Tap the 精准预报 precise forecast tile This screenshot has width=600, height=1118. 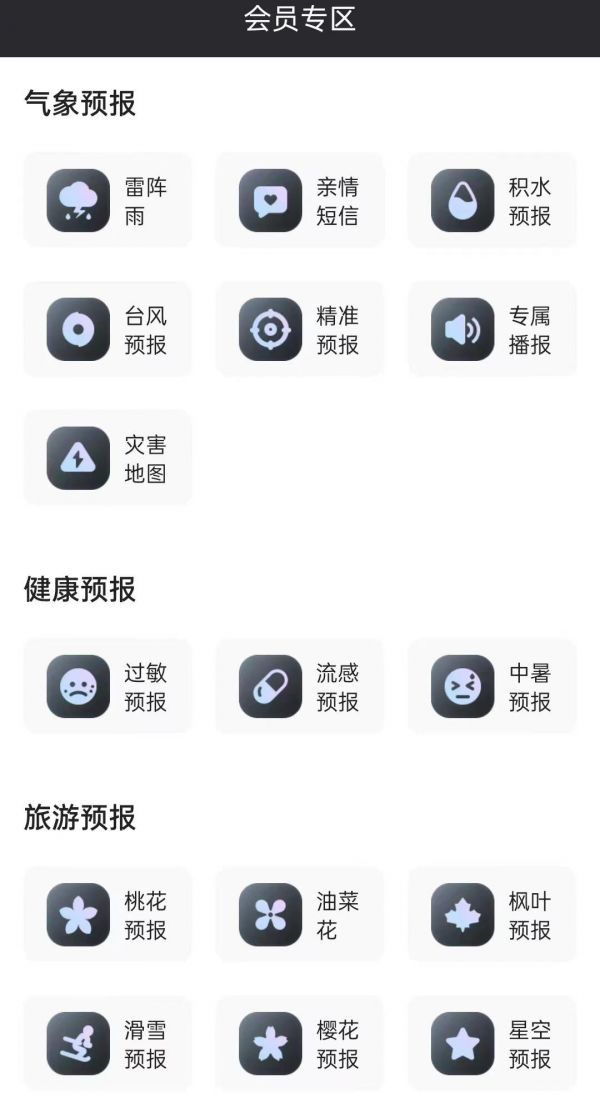300,329
